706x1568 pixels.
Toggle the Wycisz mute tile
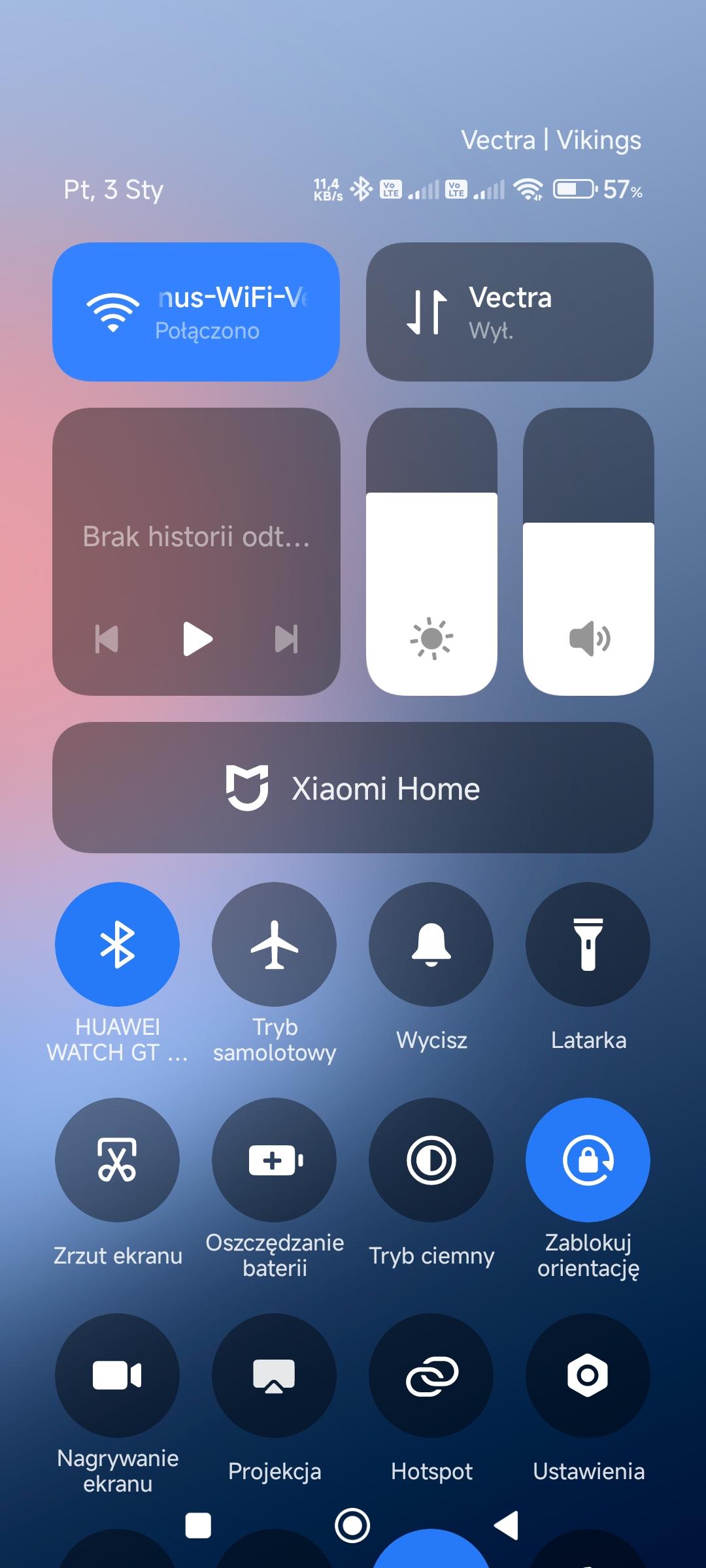coord(431,944)
